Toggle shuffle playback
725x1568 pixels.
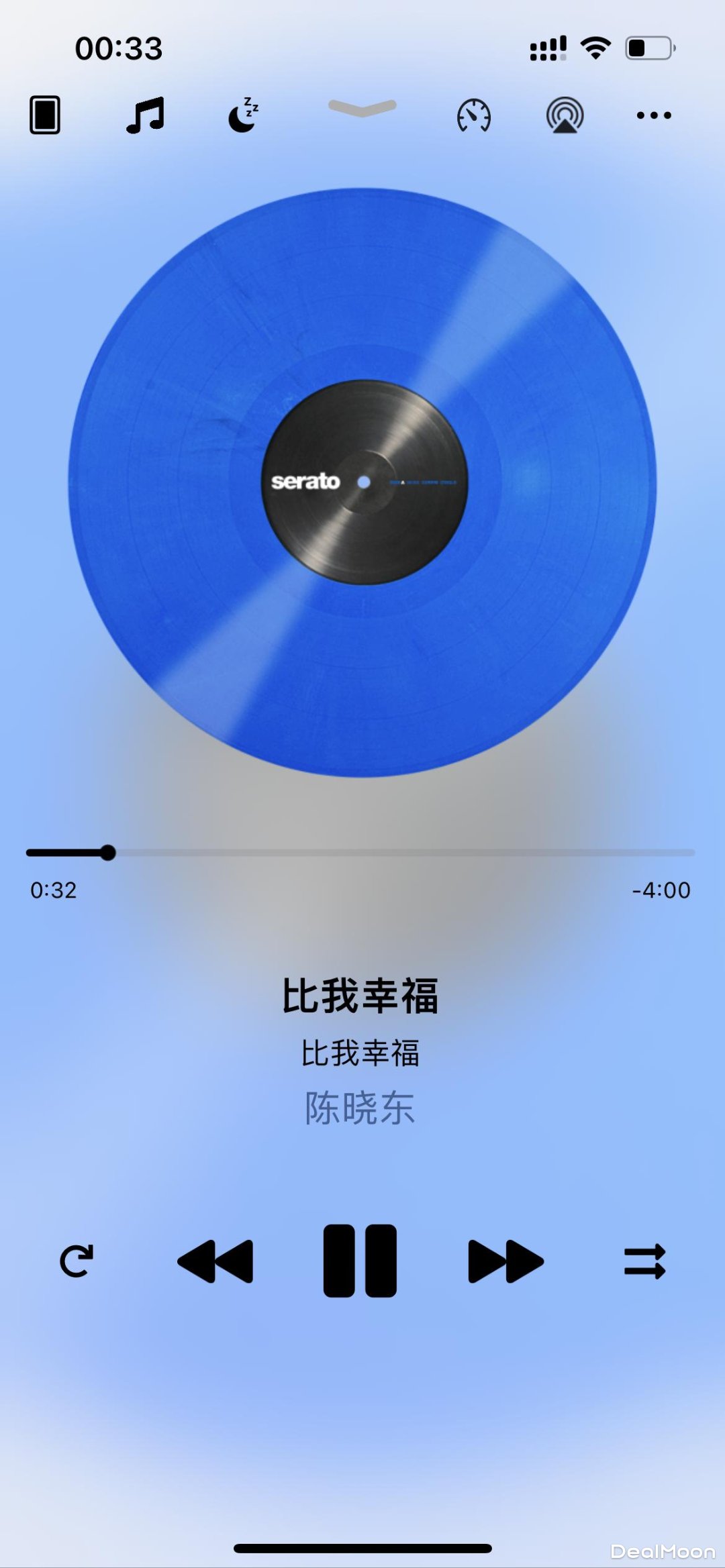(x=644, y=1261)
